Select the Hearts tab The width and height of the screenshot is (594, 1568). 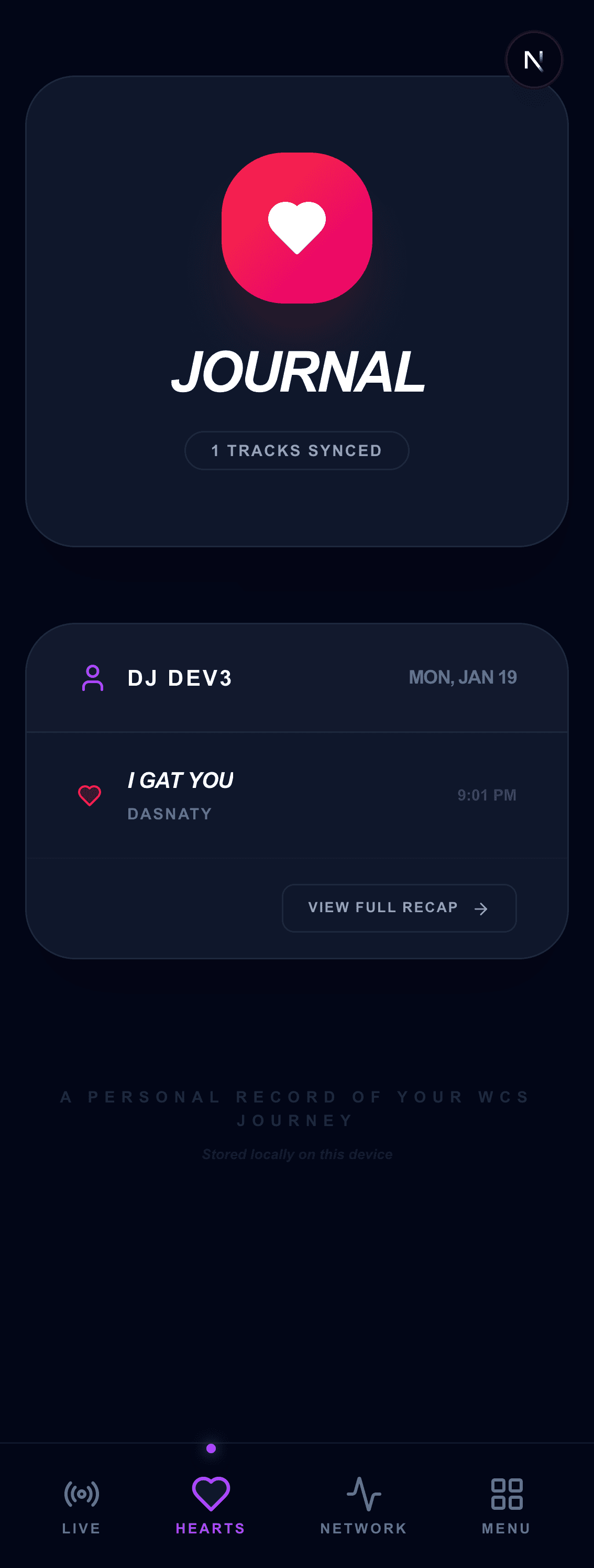[x=211, y=1504]
